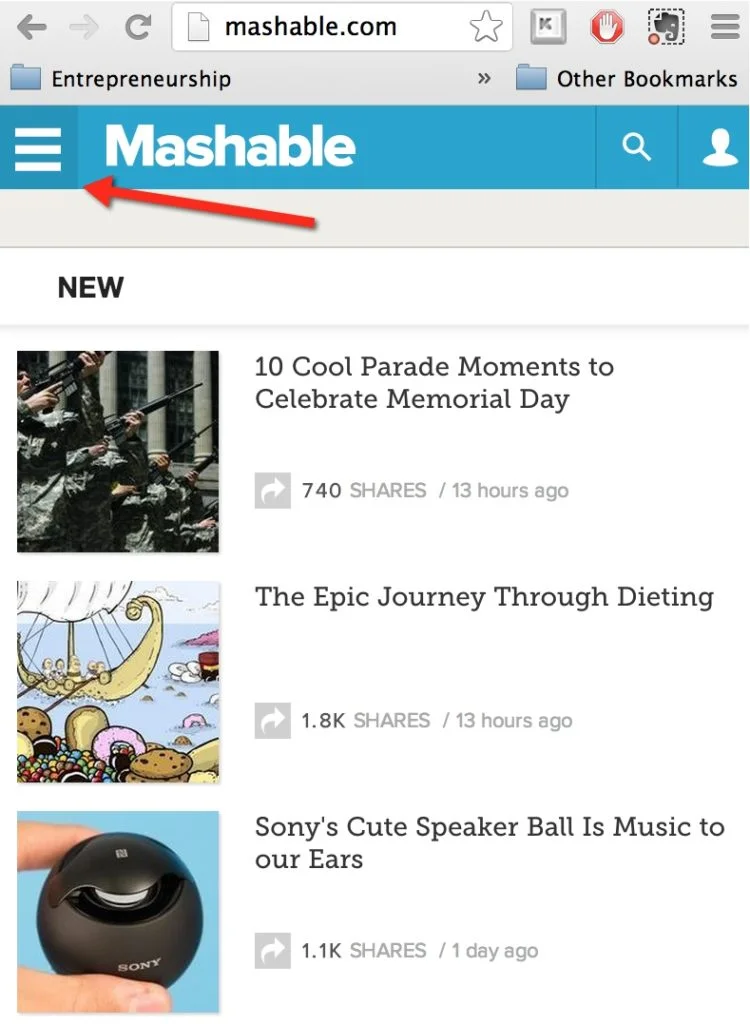Image resolution: width=750 pixels, height=1024 pixels.
Task: Open Mashable's hamburger drawer menu
Action: pos(38,148)
